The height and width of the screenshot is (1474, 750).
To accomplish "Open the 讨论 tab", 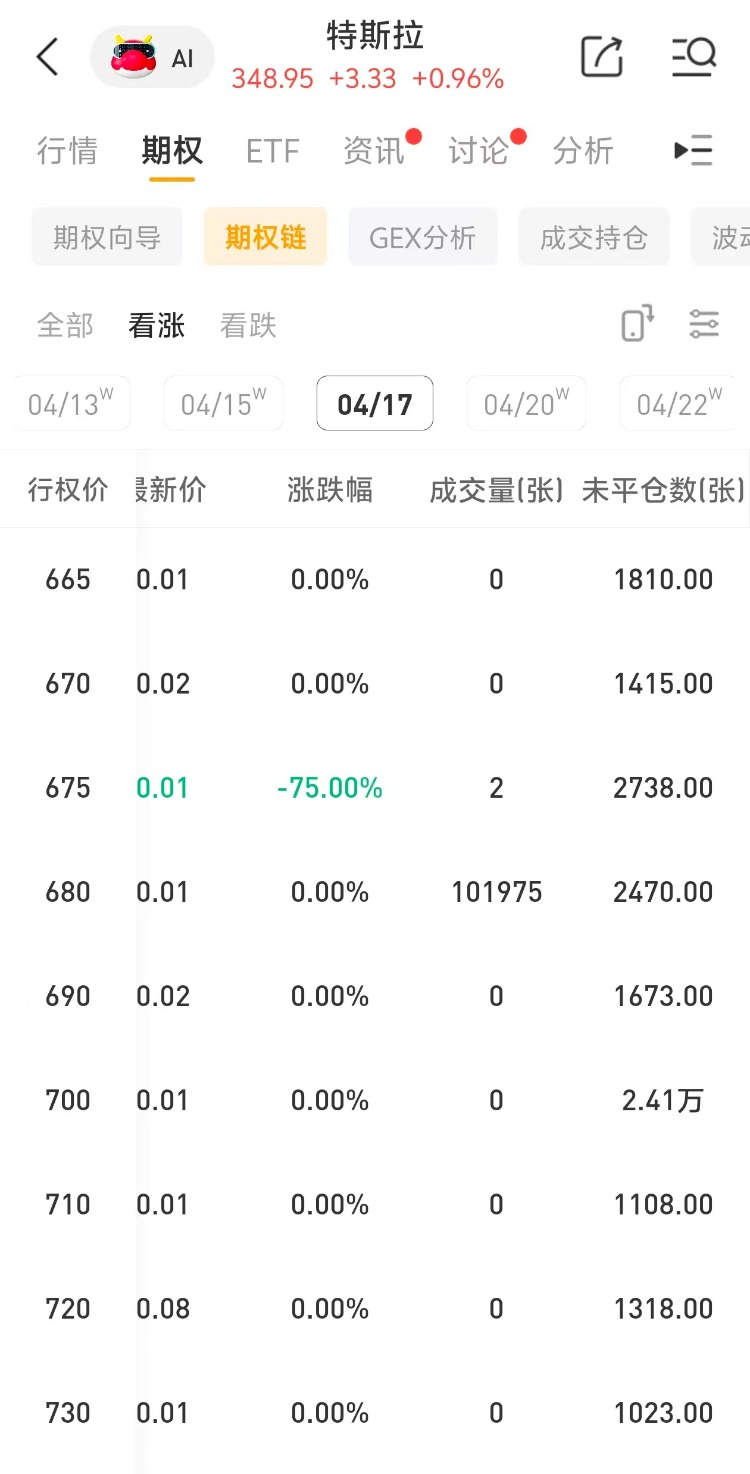I will click(x=478, y=151).
